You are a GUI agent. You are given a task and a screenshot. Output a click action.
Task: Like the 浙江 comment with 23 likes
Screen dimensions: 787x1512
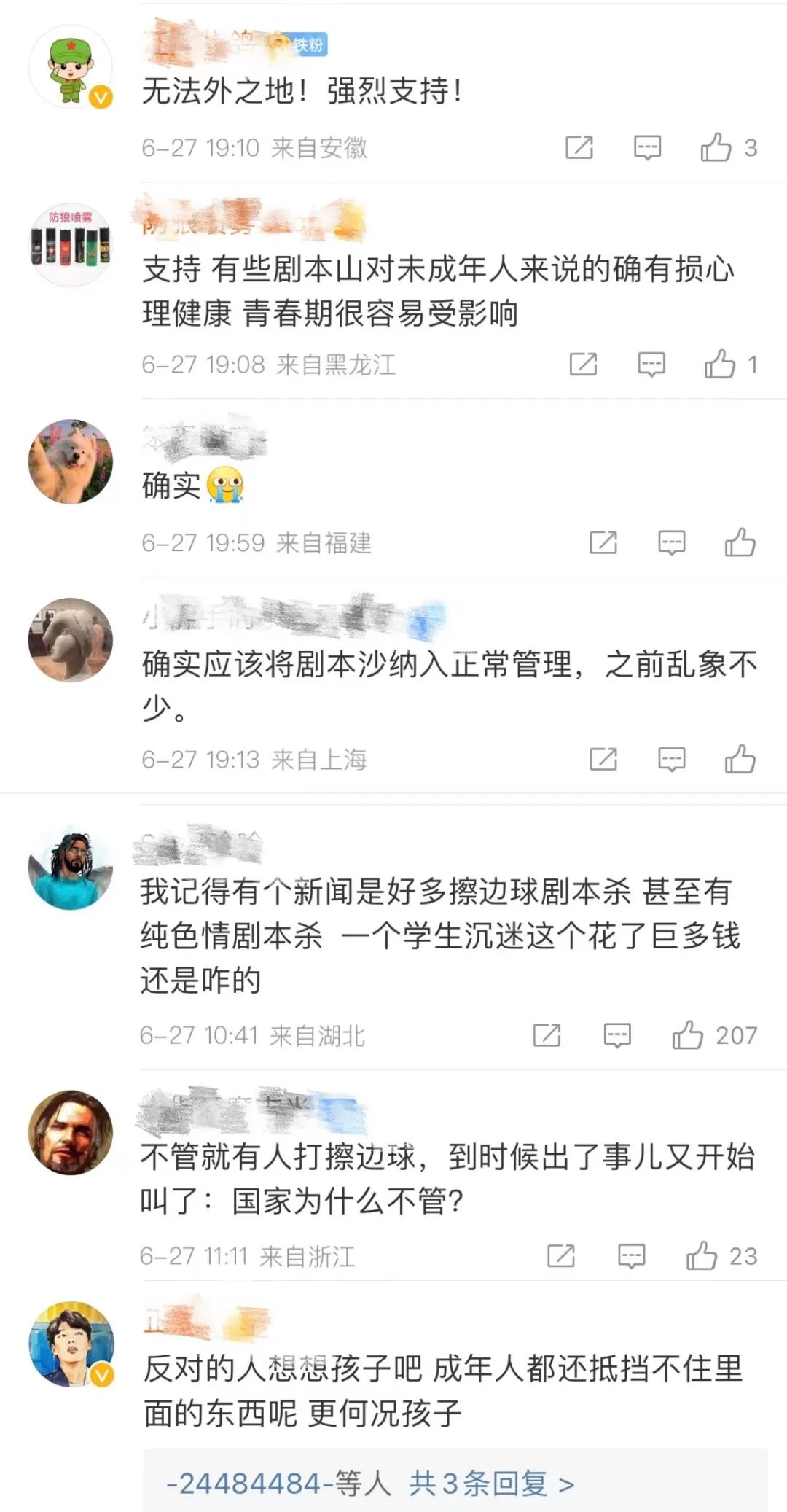702,1256
